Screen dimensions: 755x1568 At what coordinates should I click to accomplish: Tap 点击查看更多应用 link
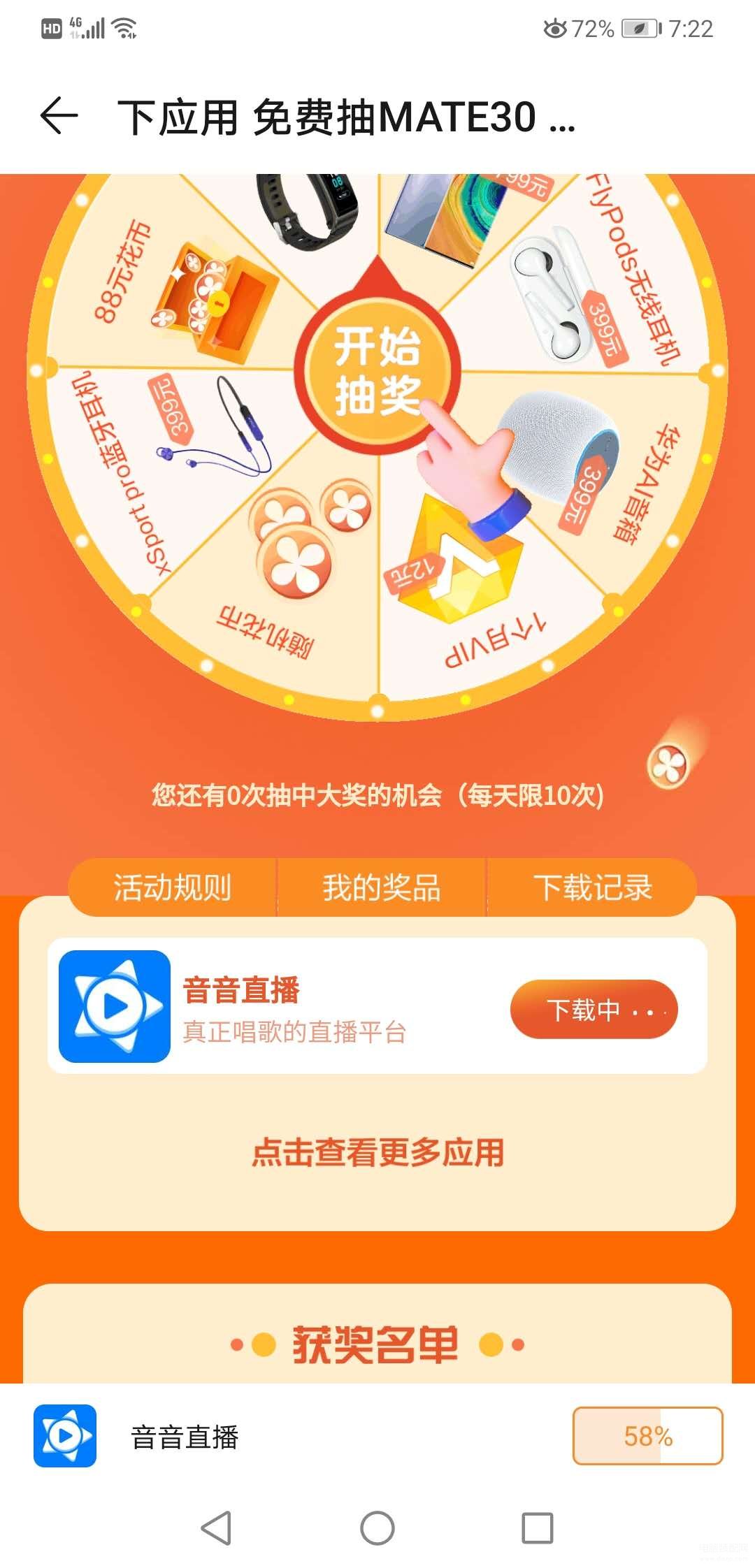click(377, 1152)
